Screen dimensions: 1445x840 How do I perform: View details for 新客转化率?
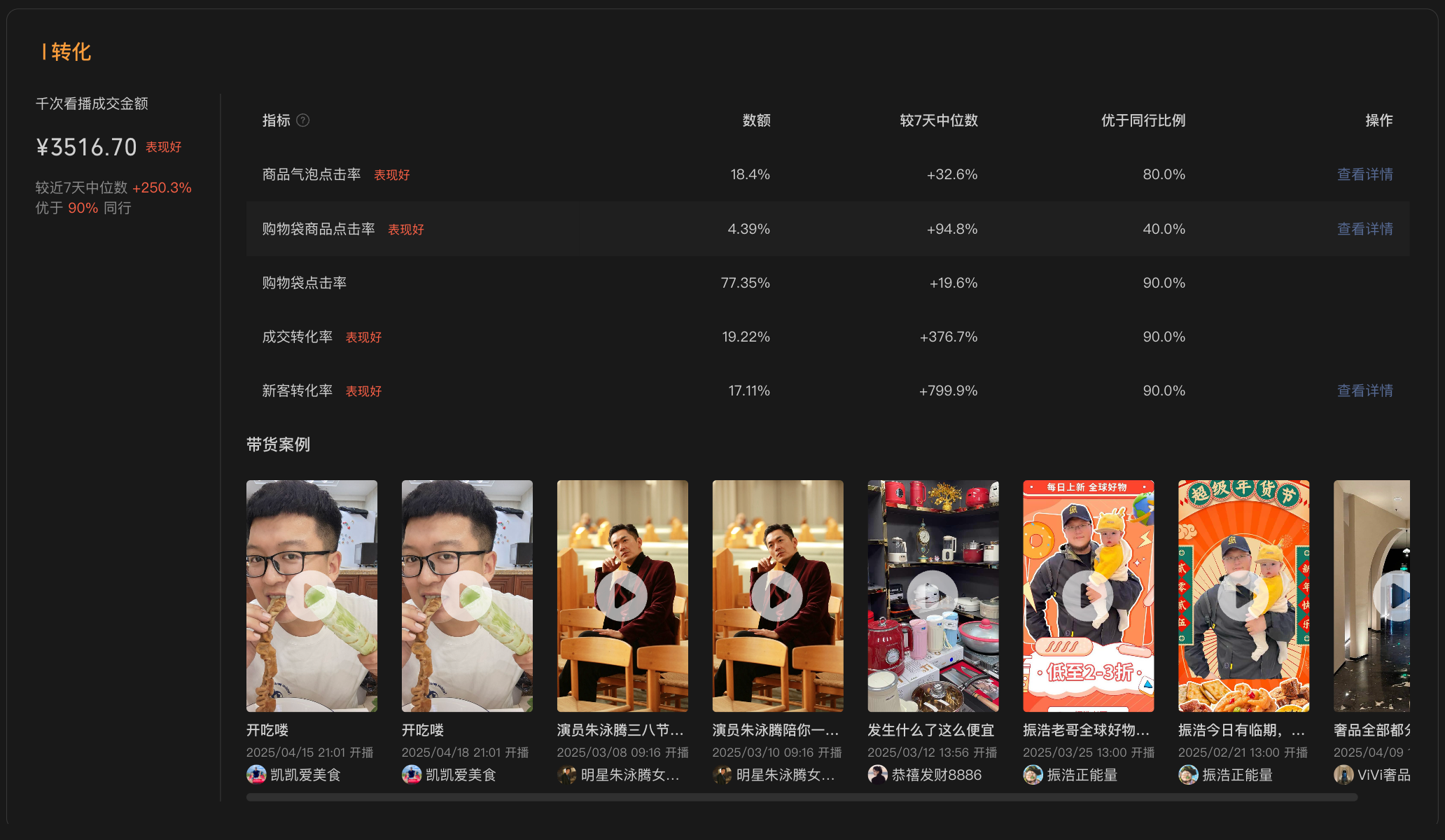pos(1364,391)
